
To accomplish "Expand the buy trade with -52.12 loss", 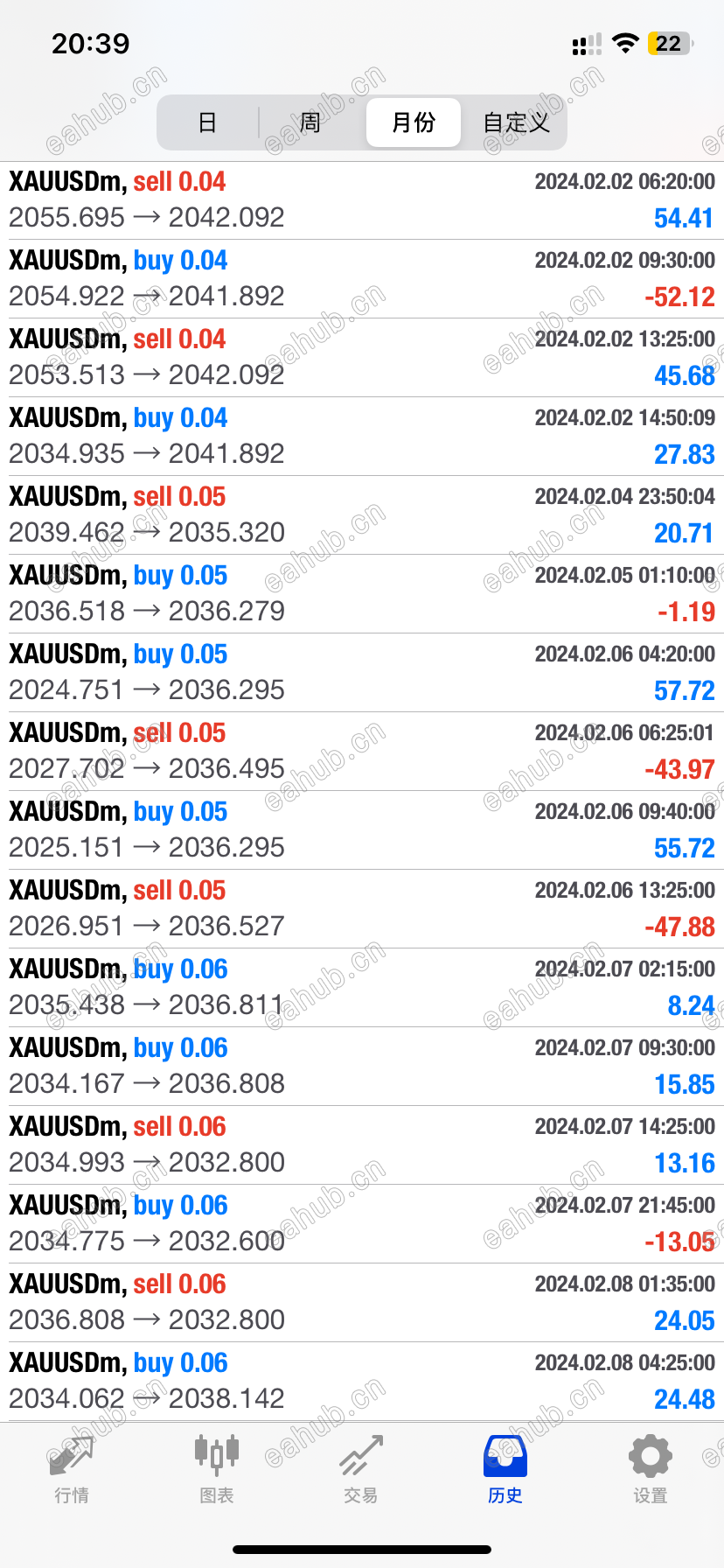I will (x=362, y=279).
